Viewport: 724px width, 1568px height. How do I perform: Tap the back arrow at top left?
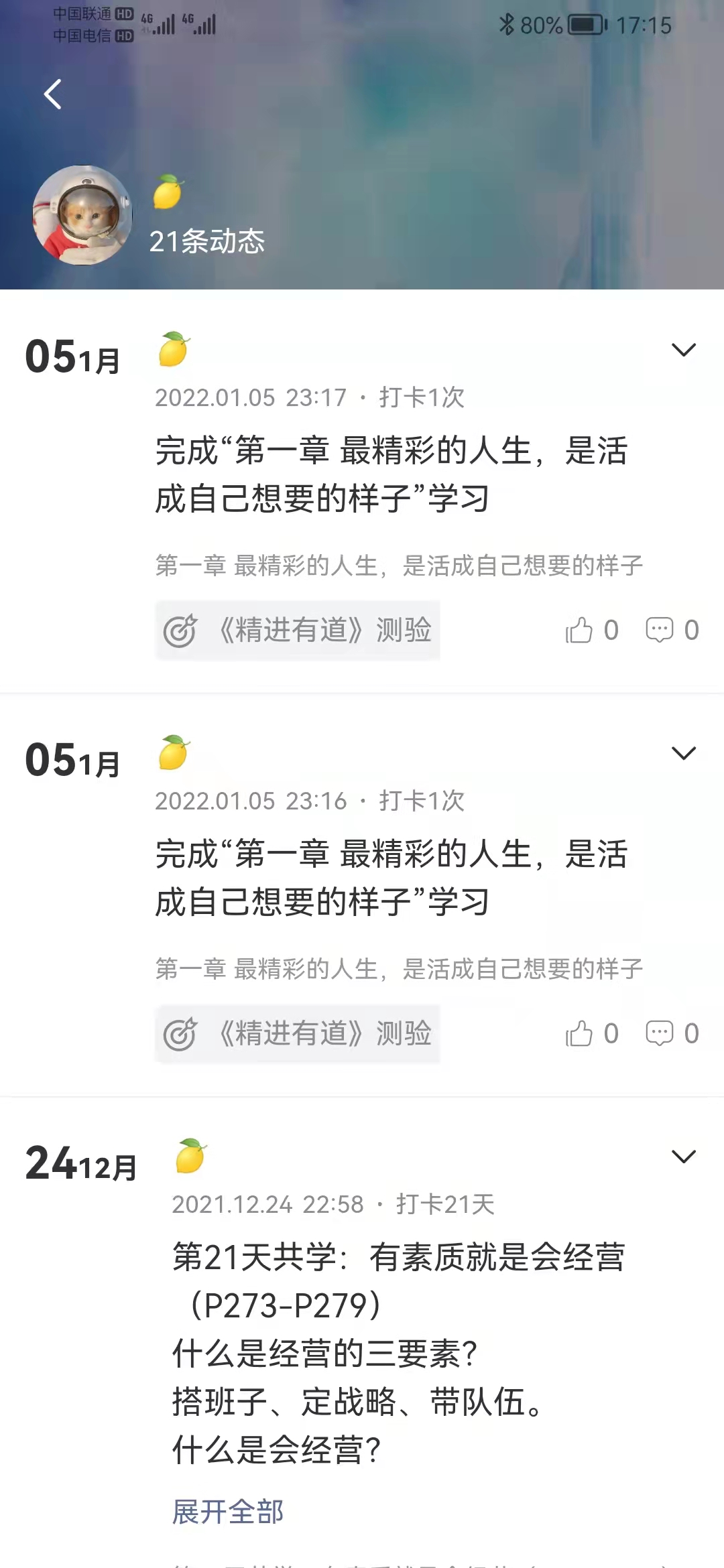coord(54,94)
